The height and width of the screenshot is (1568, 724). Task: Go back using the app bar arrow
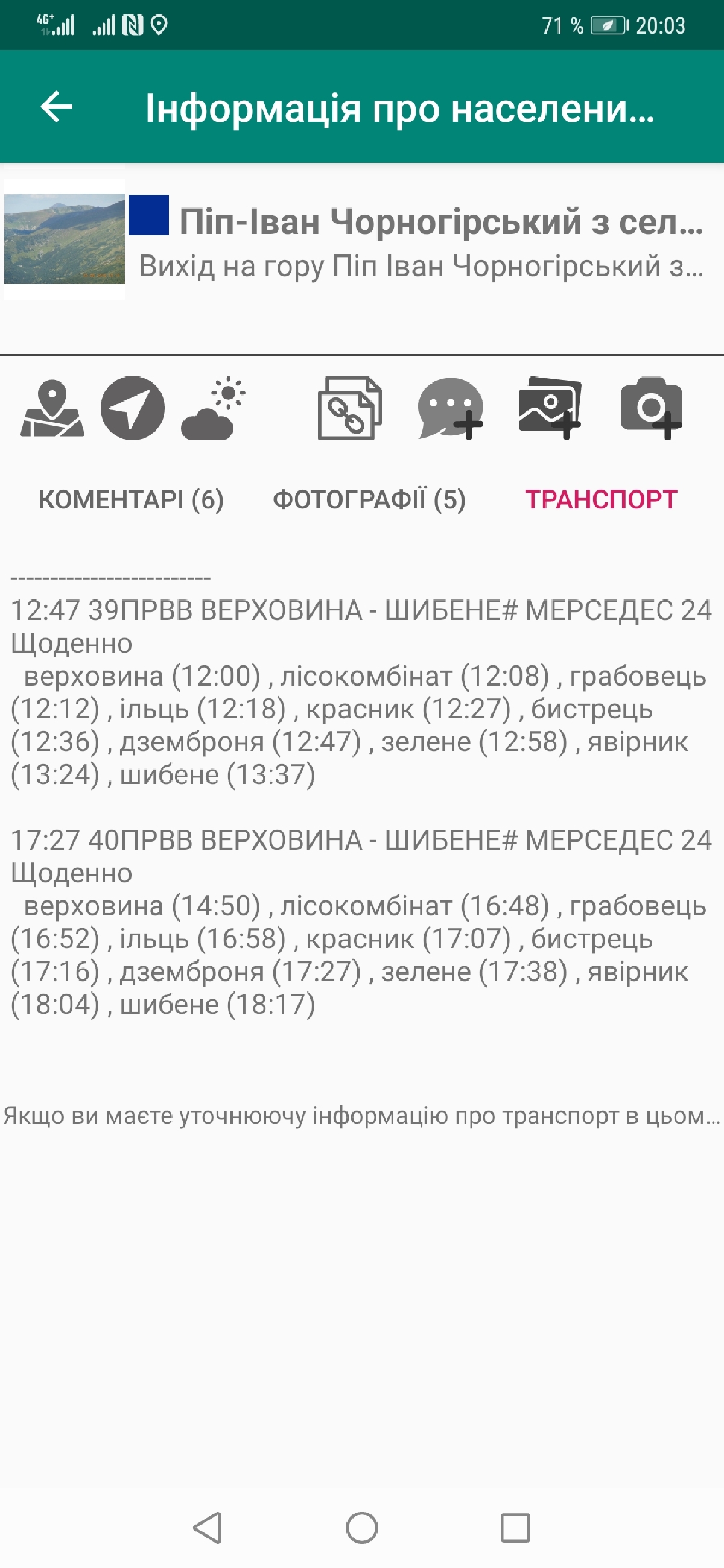57,107
